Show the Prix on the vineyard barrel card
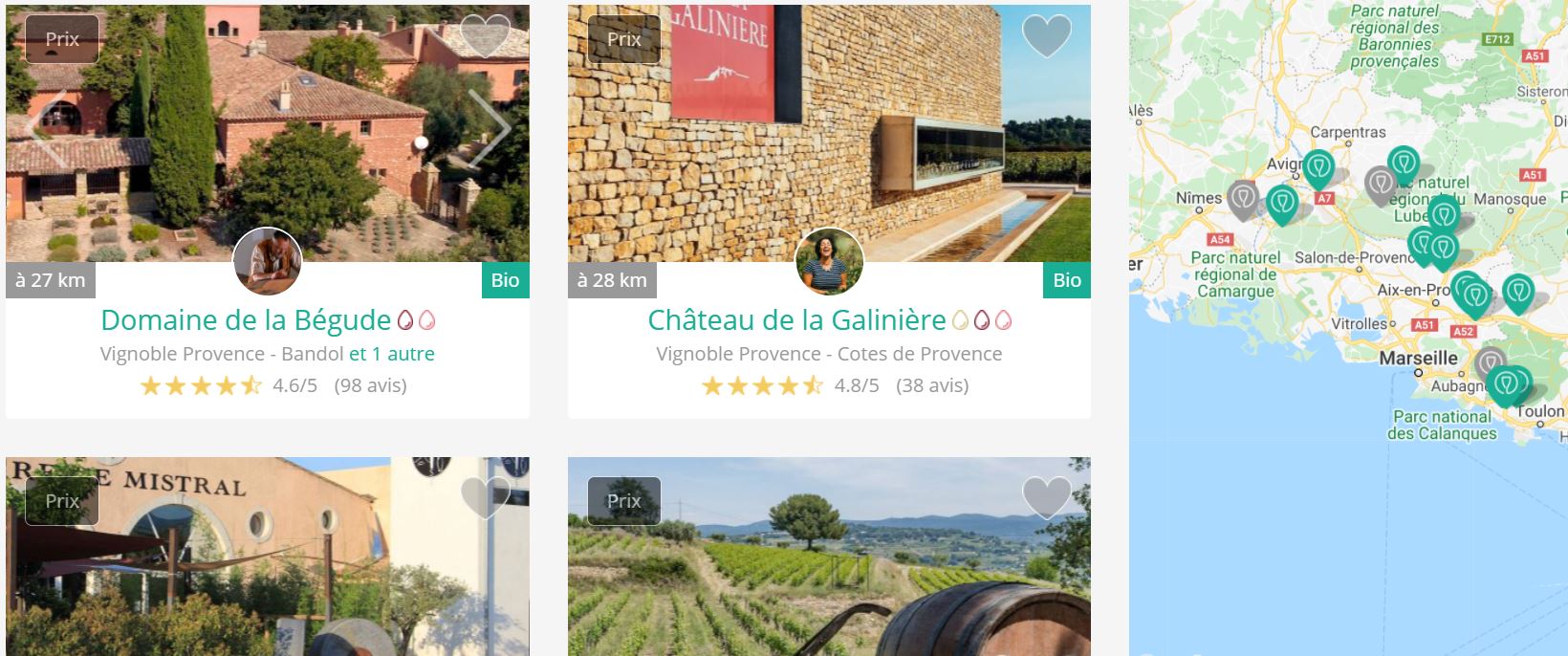This screenshot has width=1568, height=656. point(624,501)
